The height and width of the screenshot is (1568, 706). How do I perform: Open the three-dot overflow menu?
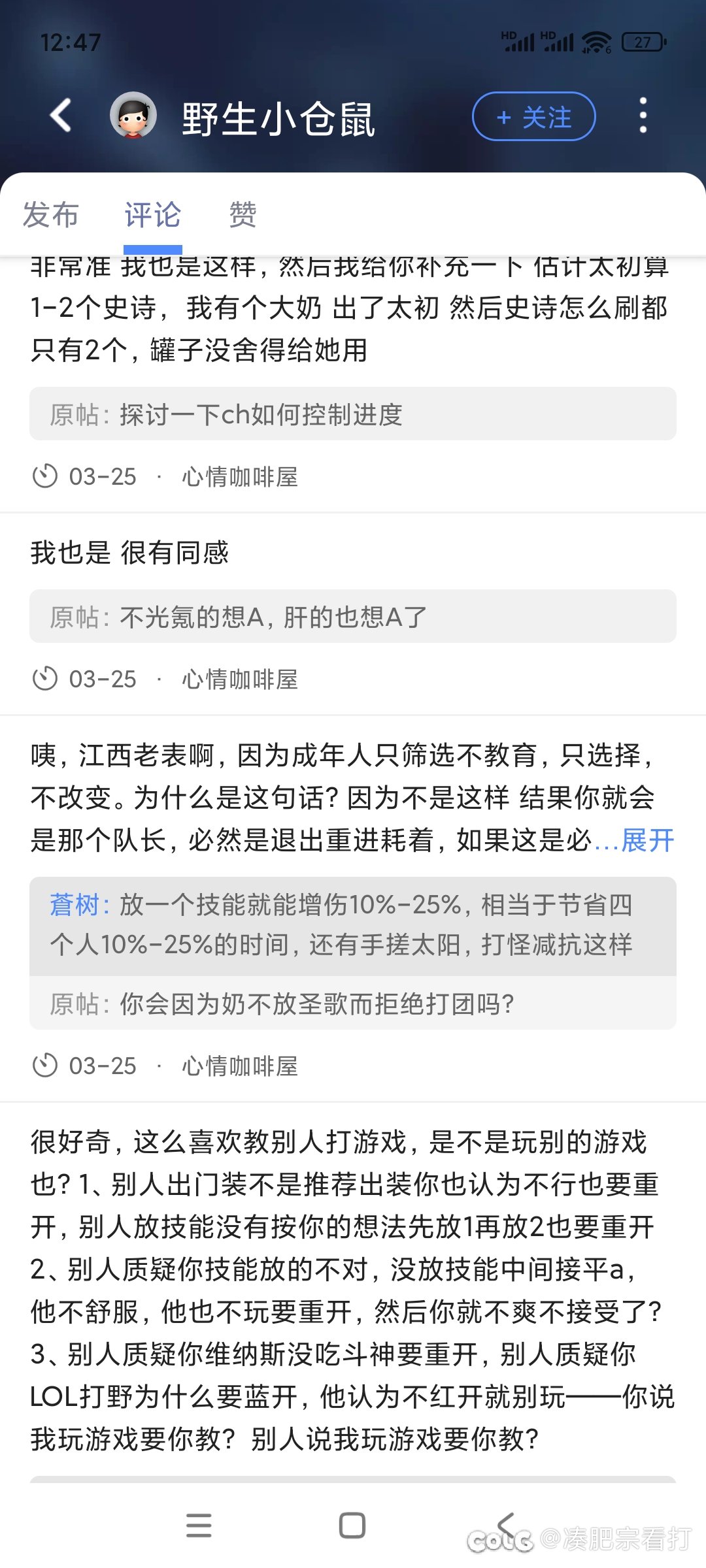643,116
